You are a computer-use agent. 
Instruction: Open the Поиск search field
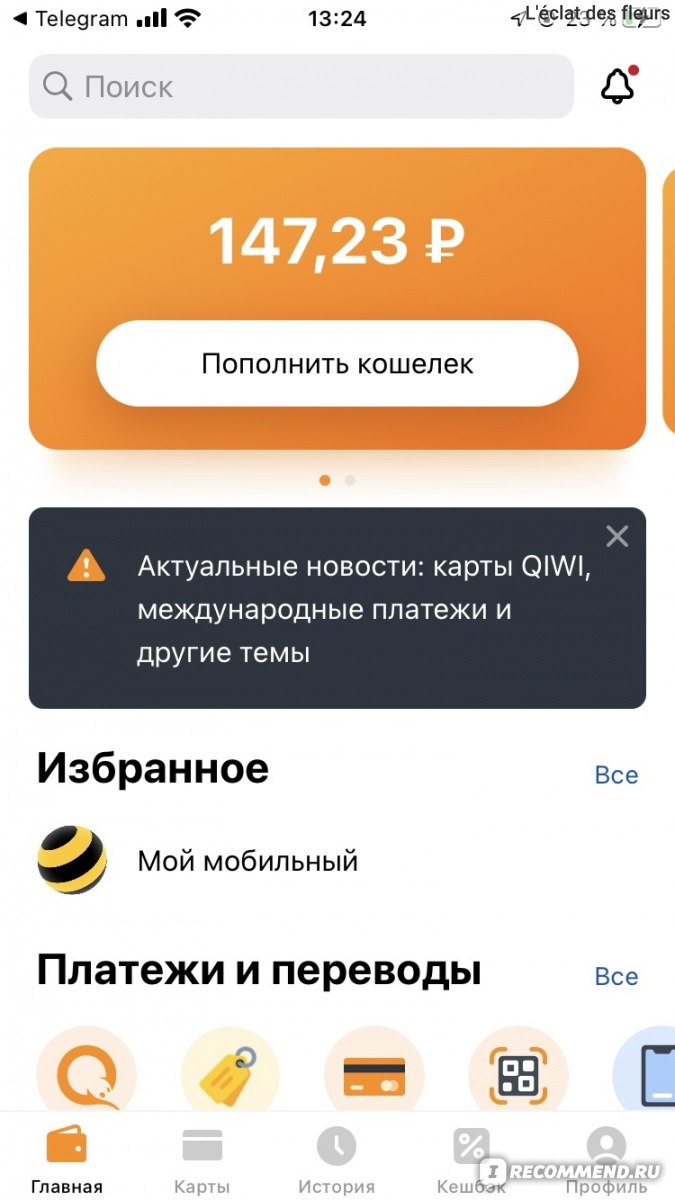(300, 87)
